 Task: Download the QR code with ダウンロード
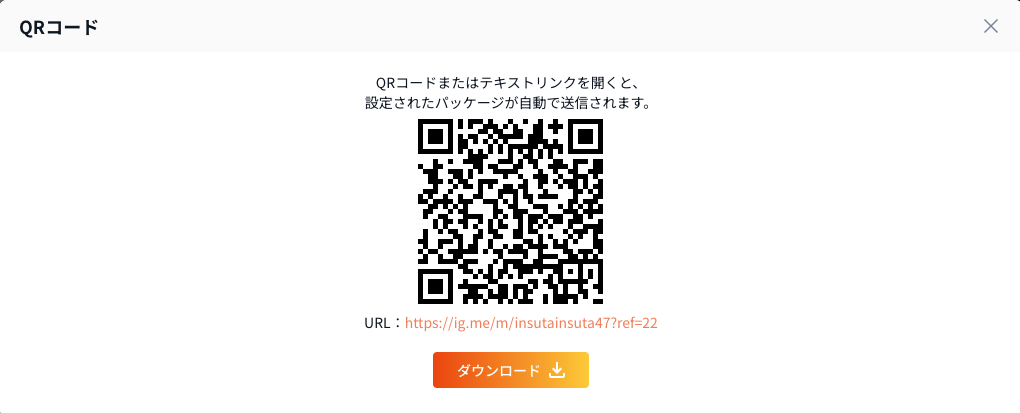(x=510, y=370)
